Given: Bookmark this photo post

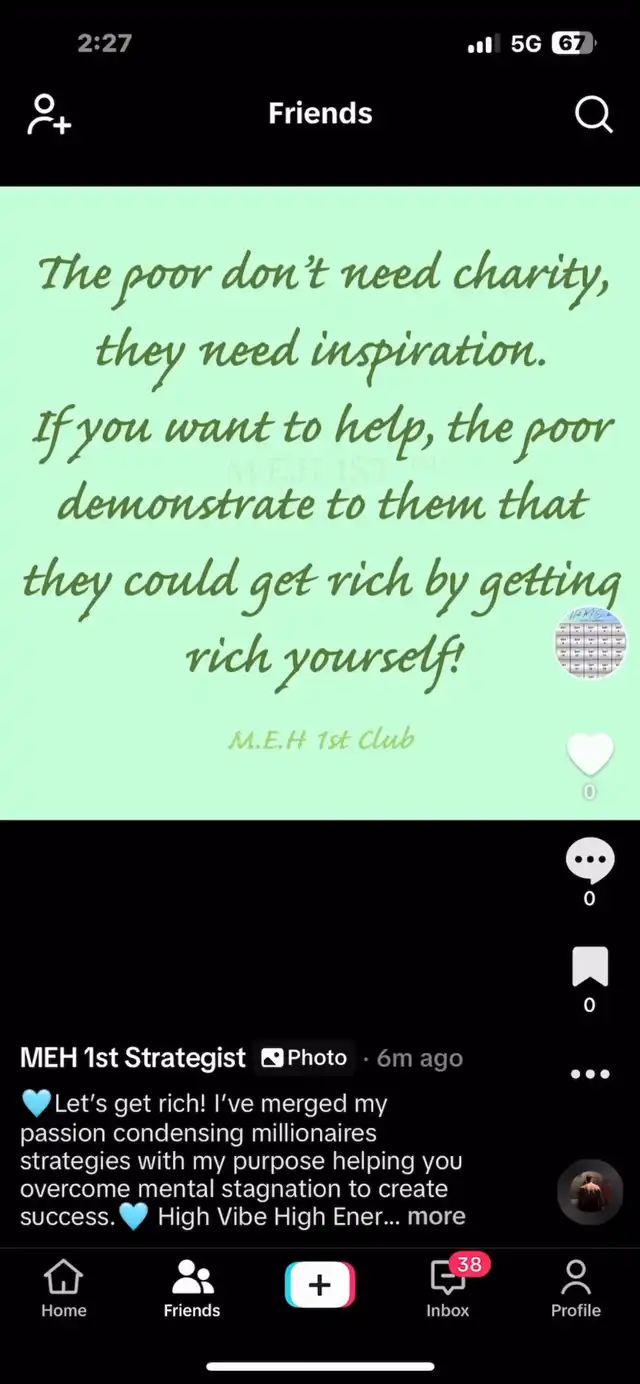Looking at the screenshot, I should pyautogui.click(x=590, y=967).
